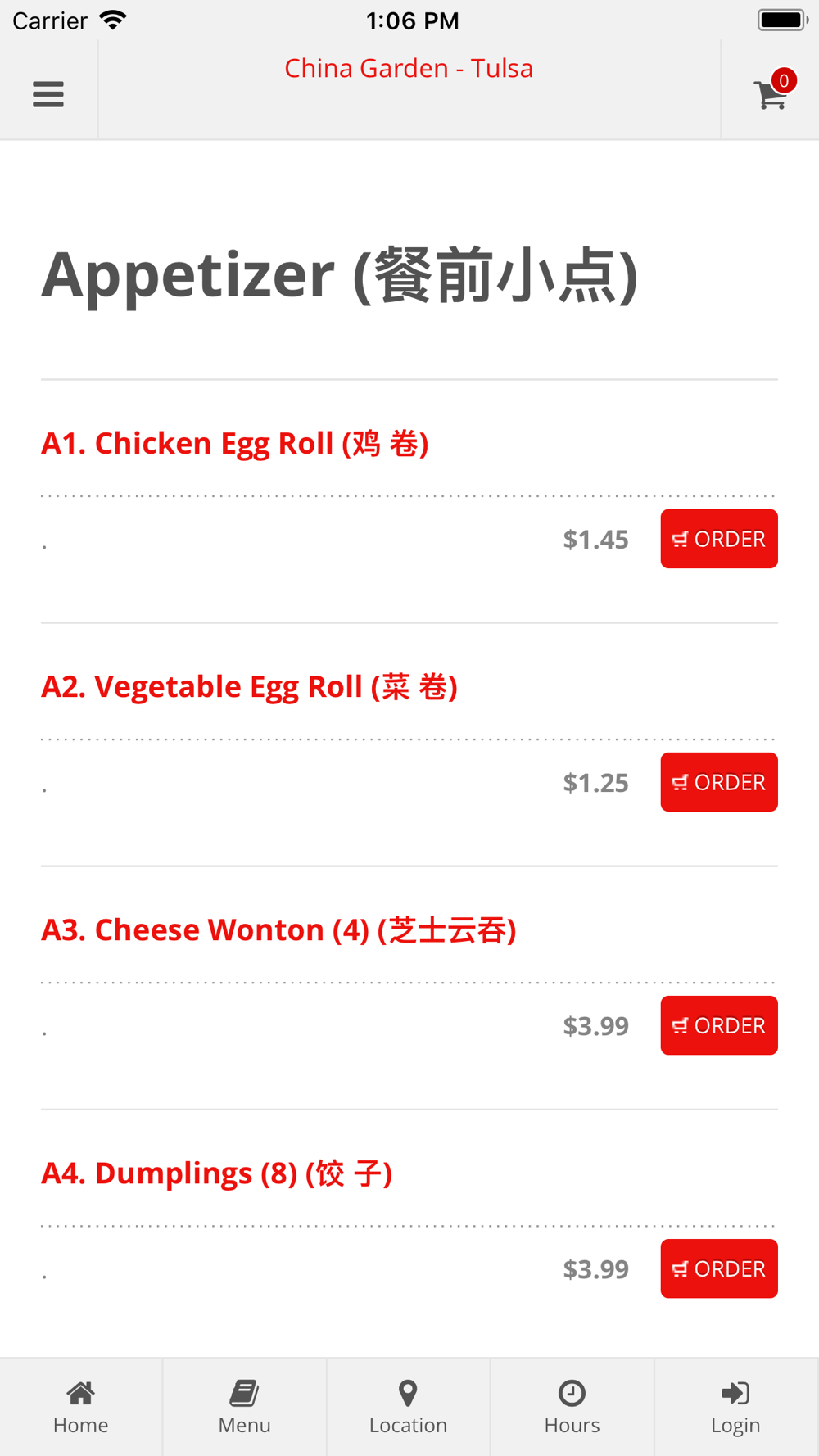Open the hamburger drawer menu

click(48, 94)
